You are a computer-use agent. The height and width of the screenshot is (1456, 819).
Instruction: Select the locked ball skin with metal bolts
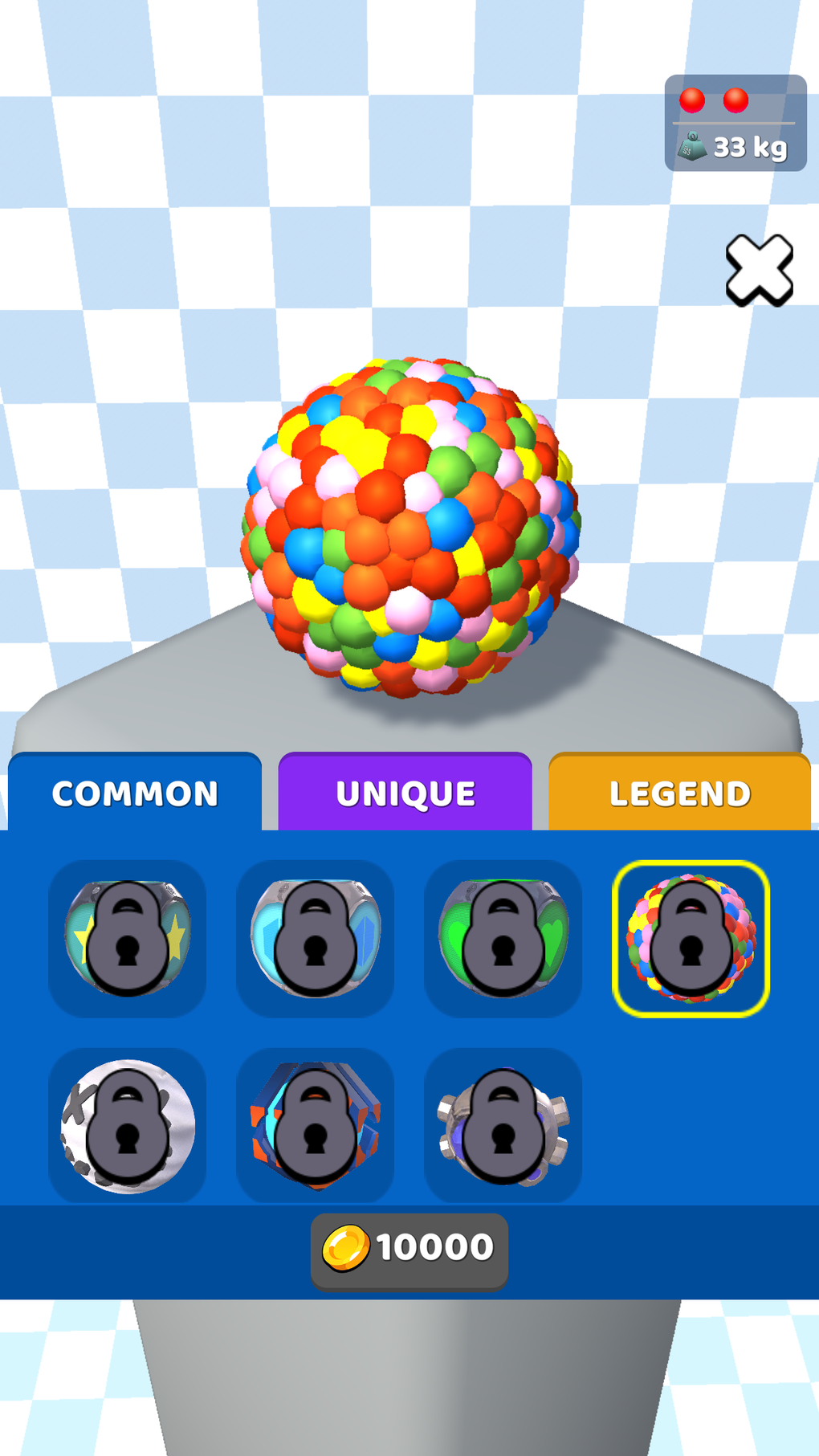[x=503, y=1126]
